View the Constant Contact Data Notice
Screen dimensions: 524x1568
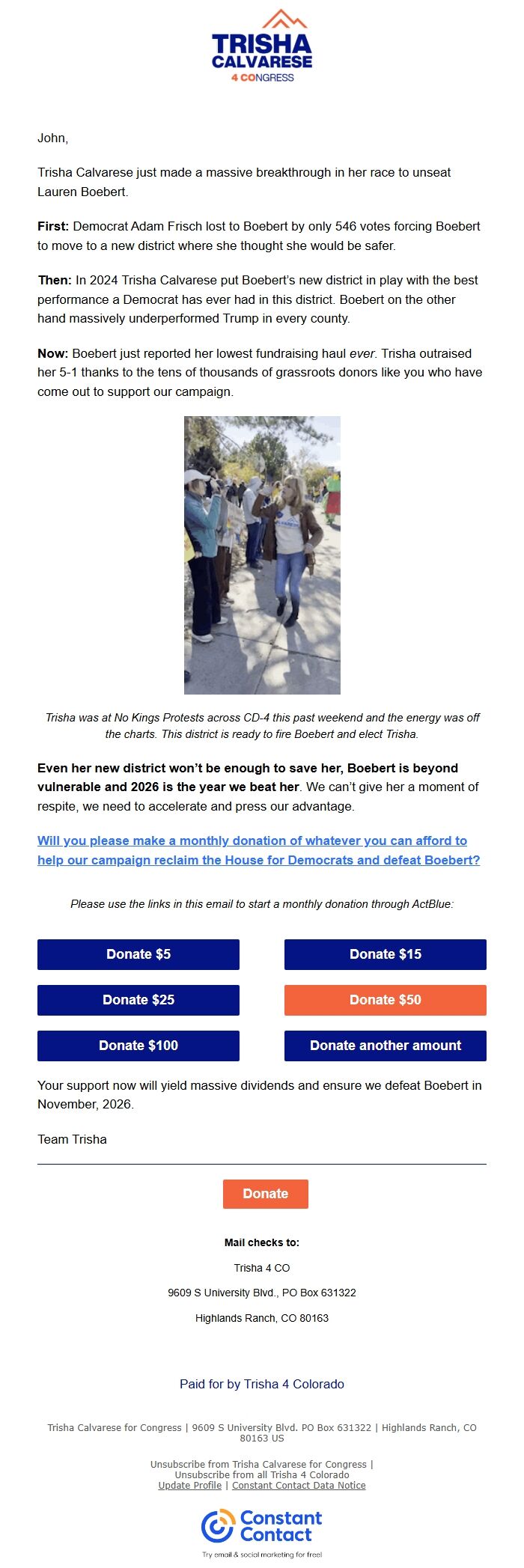tap(299, 1486)
